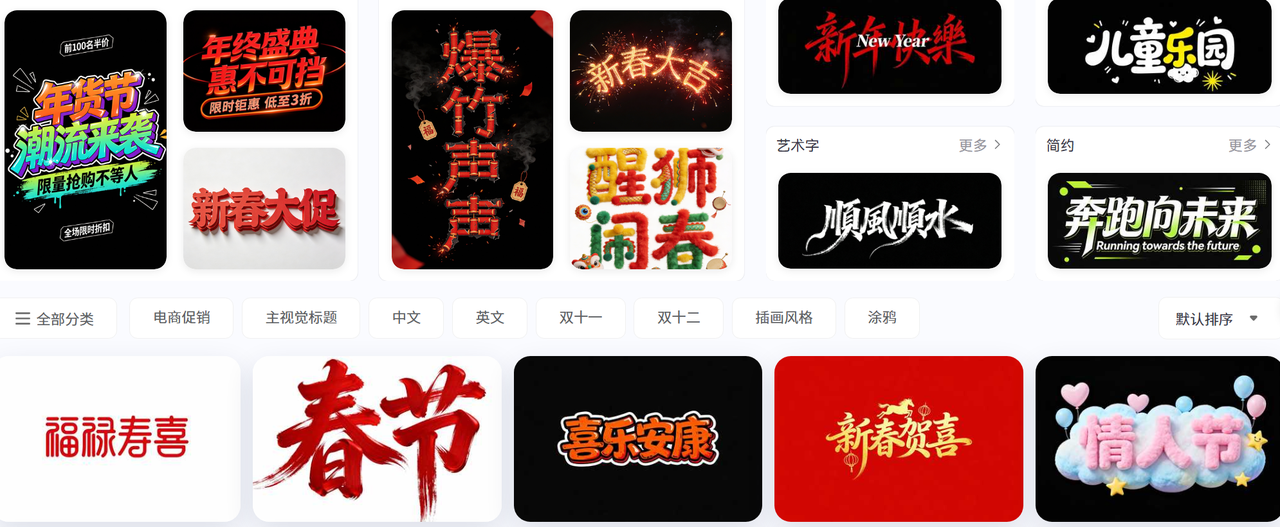Viewport: 1280px width, 527px height.
Task: Filter templates by 双十一
Action: (580, 318)
